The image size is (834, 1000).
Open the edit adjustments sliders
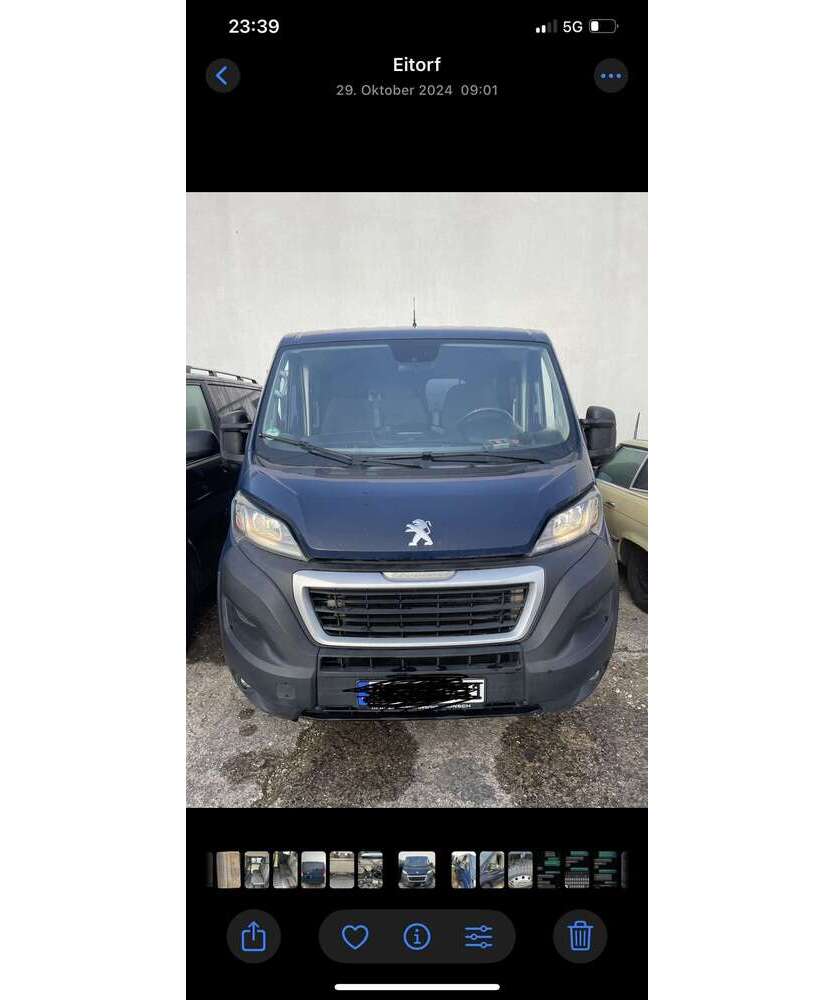point(478,937)
